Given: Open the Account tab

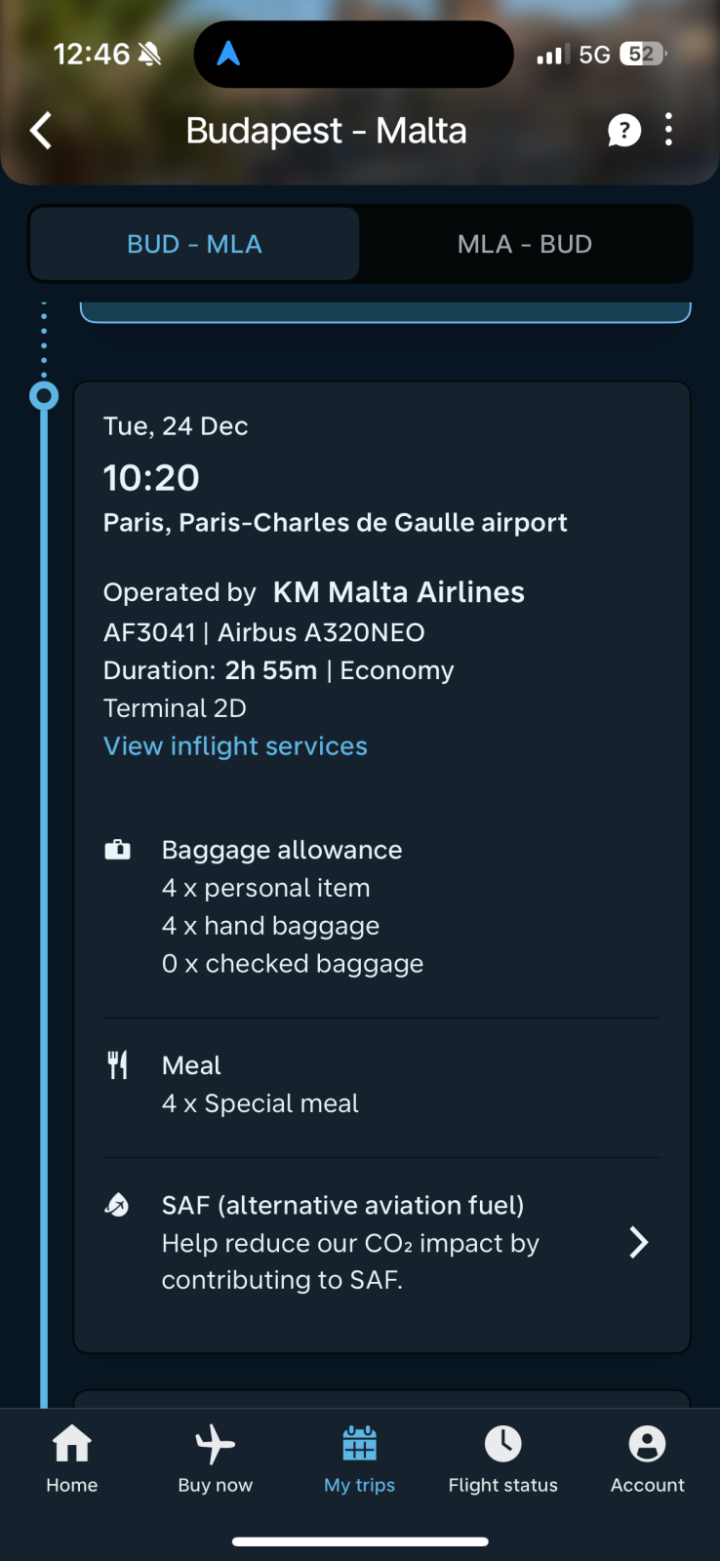Looking at the screenshot, I should pos(647,1460).
